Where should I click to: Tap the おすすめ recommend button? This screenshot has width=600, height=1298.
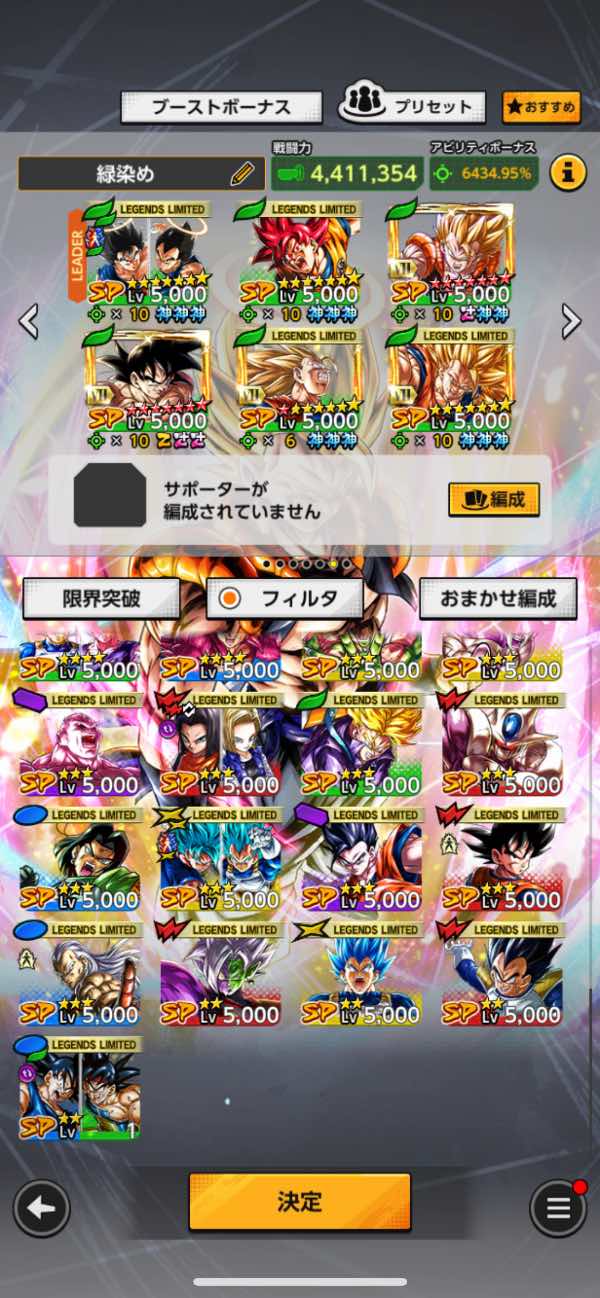[x=541, y=106]
